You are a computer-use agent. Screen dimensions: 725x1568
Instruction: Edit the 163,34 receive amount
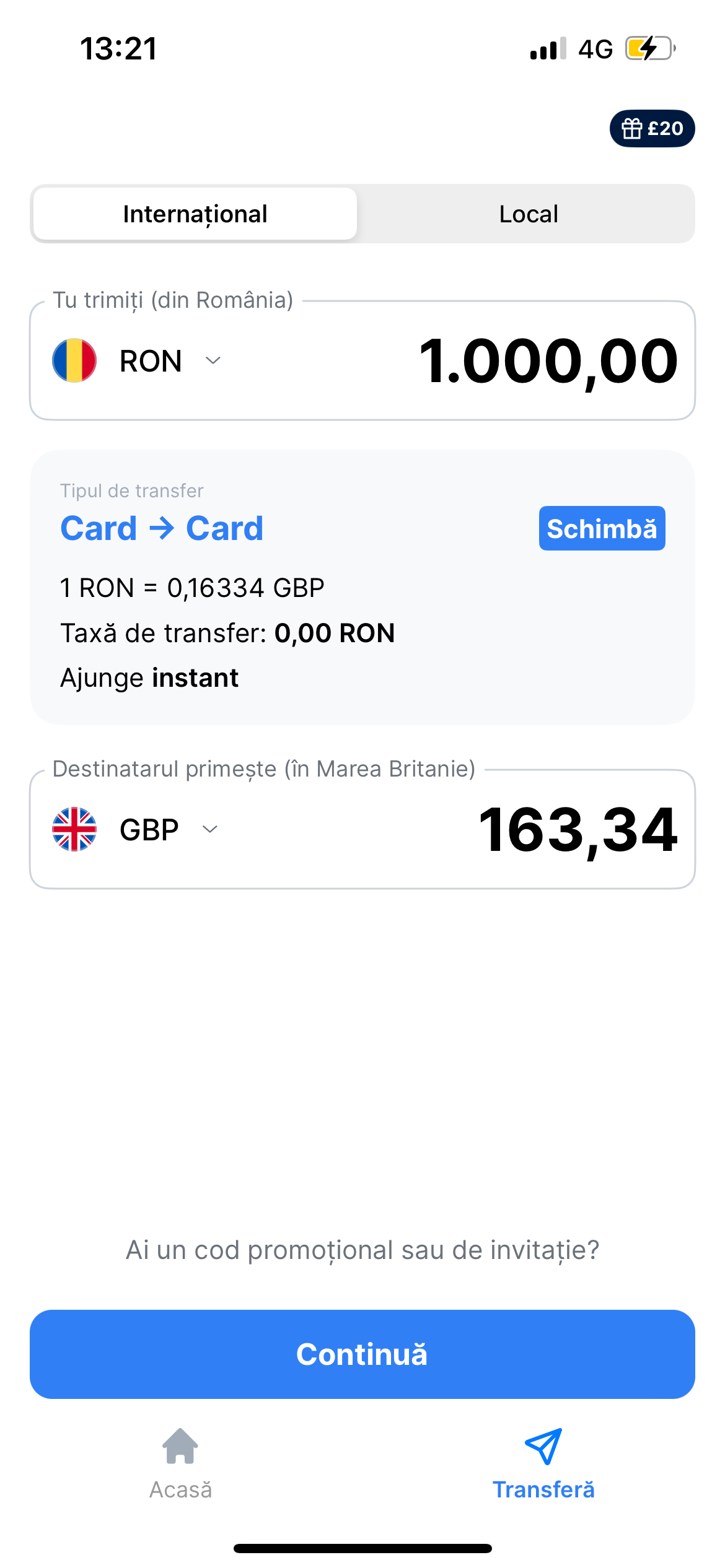(x=578, y=830)
